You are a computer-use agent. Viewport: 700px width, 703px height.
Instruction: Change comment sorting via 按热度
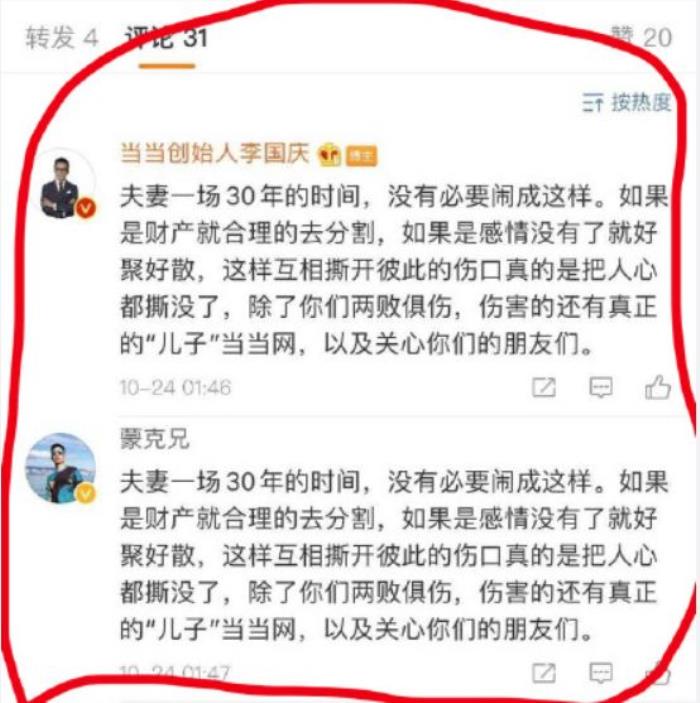[x=628, y=102]
